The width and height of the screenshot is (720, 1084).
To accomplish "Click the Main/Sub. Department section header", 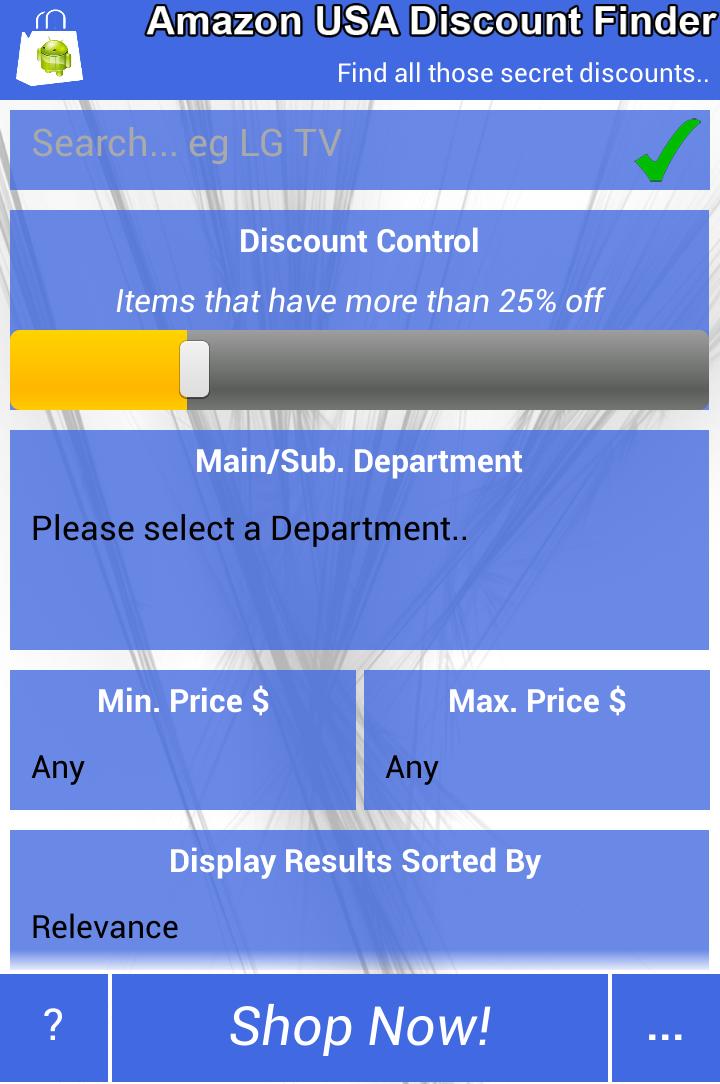I will tap(360, 461).
